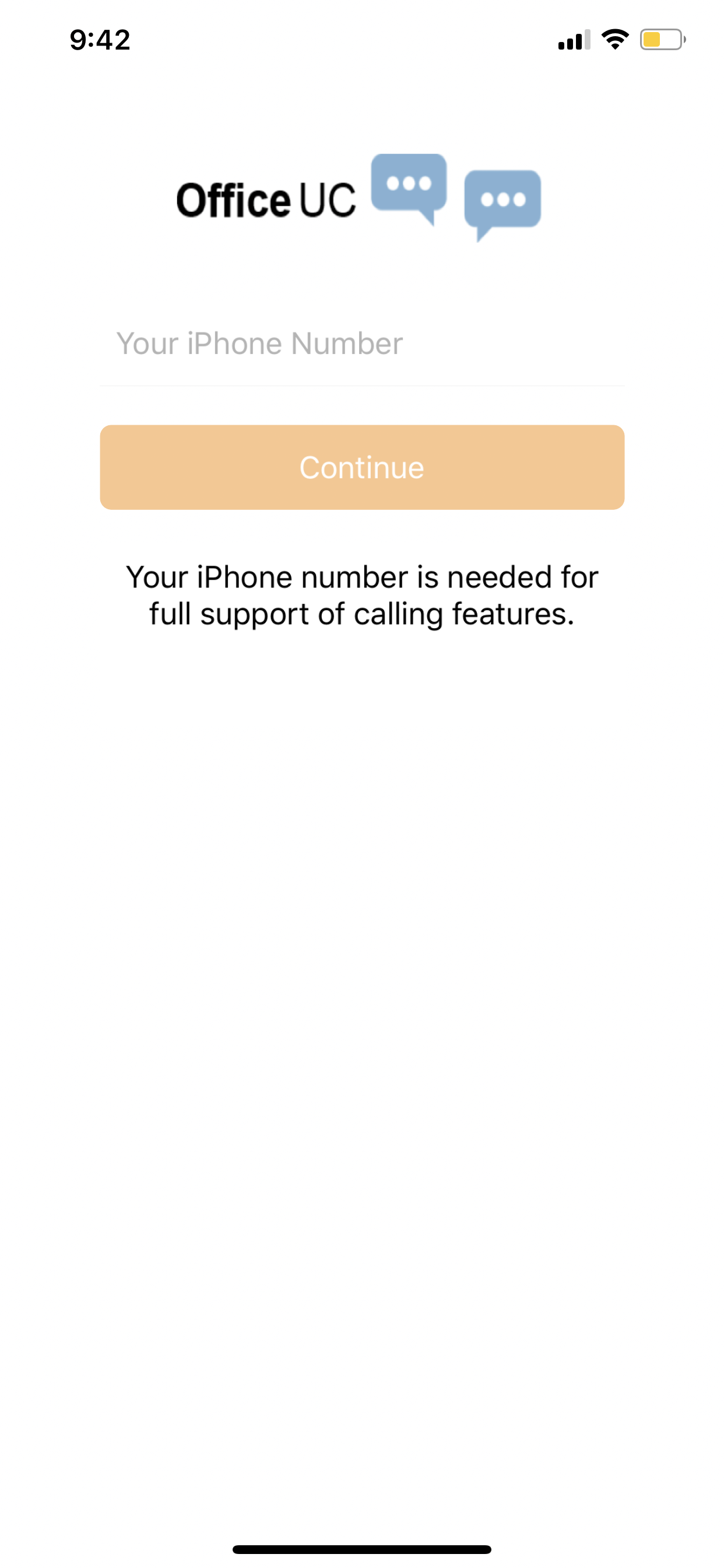
Task: Tap the clock showing 9:42
Action: pos(99,40)
